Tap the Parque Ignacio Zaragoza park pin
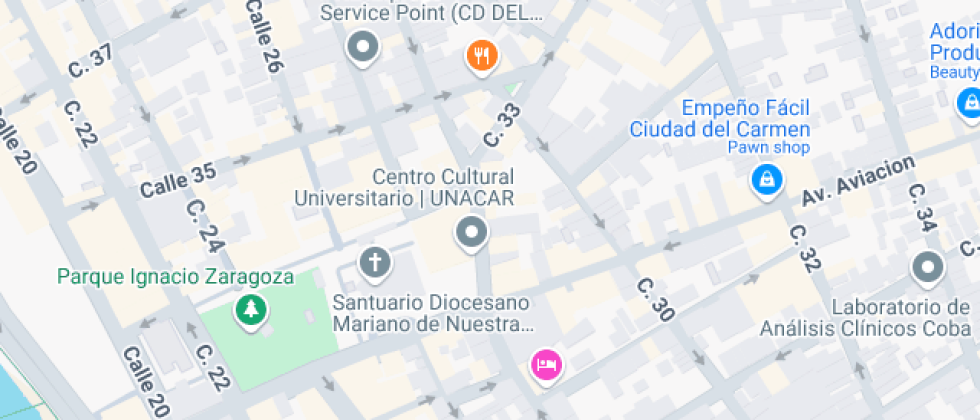The image size is (980, 420). click(250, 310)
